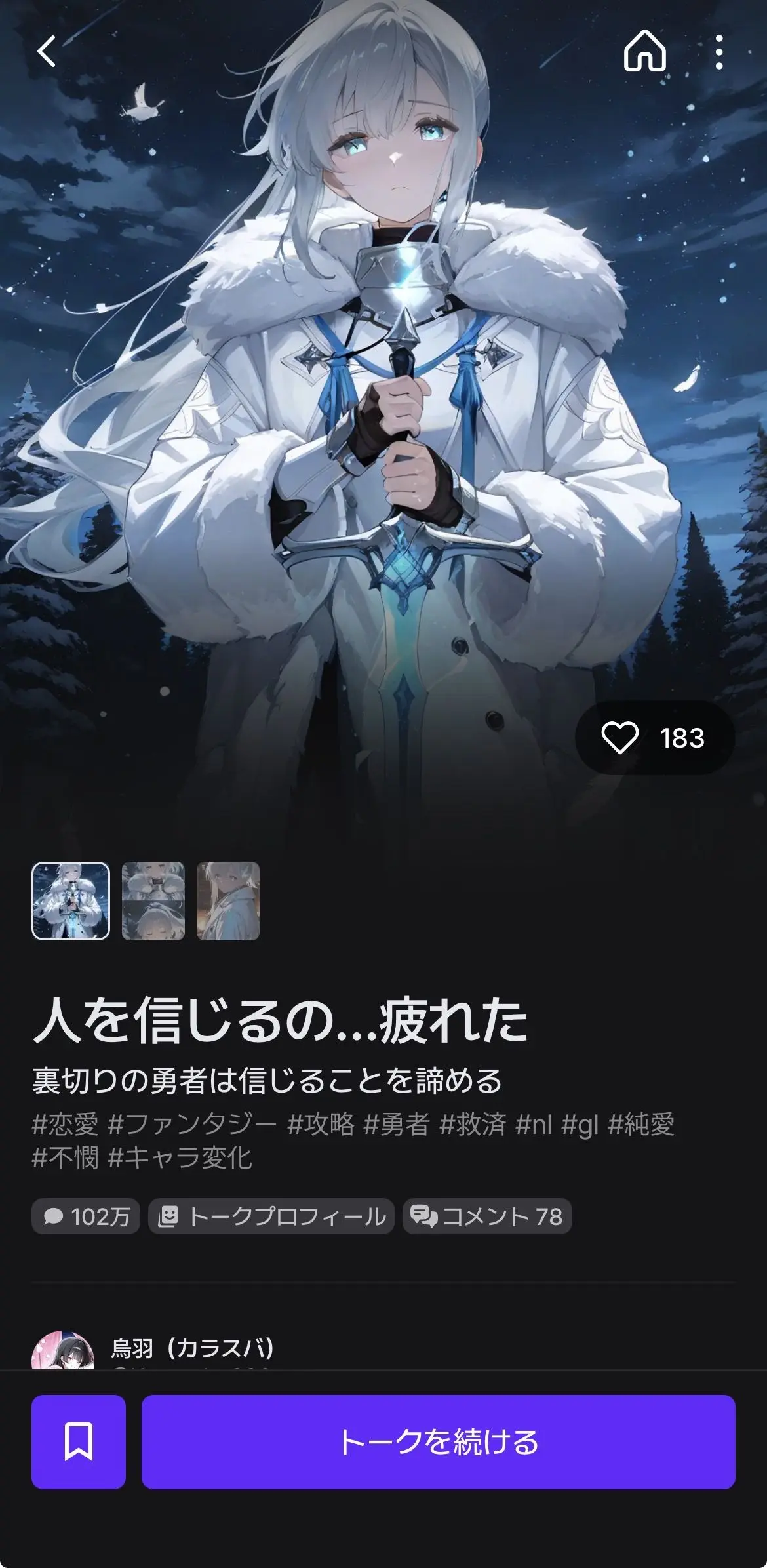Open the トークプロフィール chip
This screenshot has height=1568, width=767.
pyautogui.click(x=271, y=1216)
